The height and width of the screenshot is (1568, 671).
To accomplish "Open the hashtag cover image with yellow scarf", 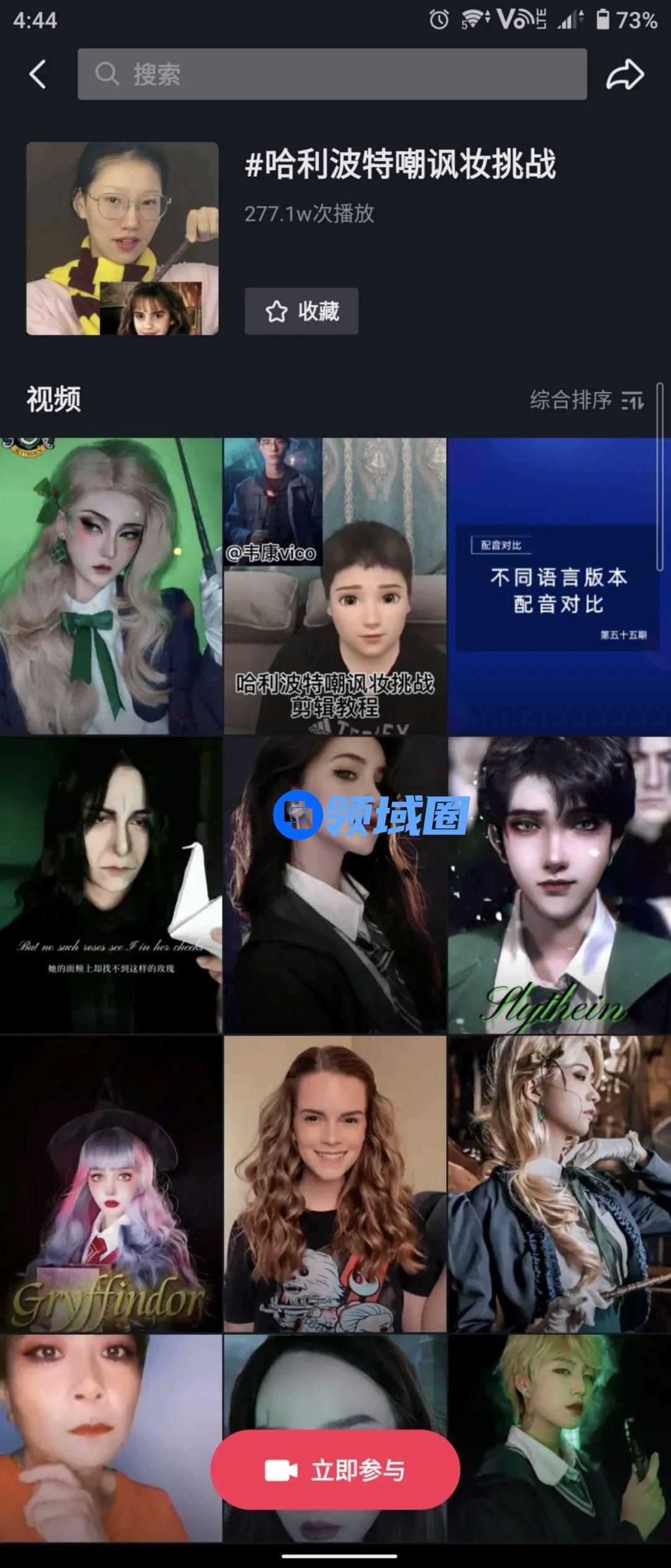I will [122, 239].
